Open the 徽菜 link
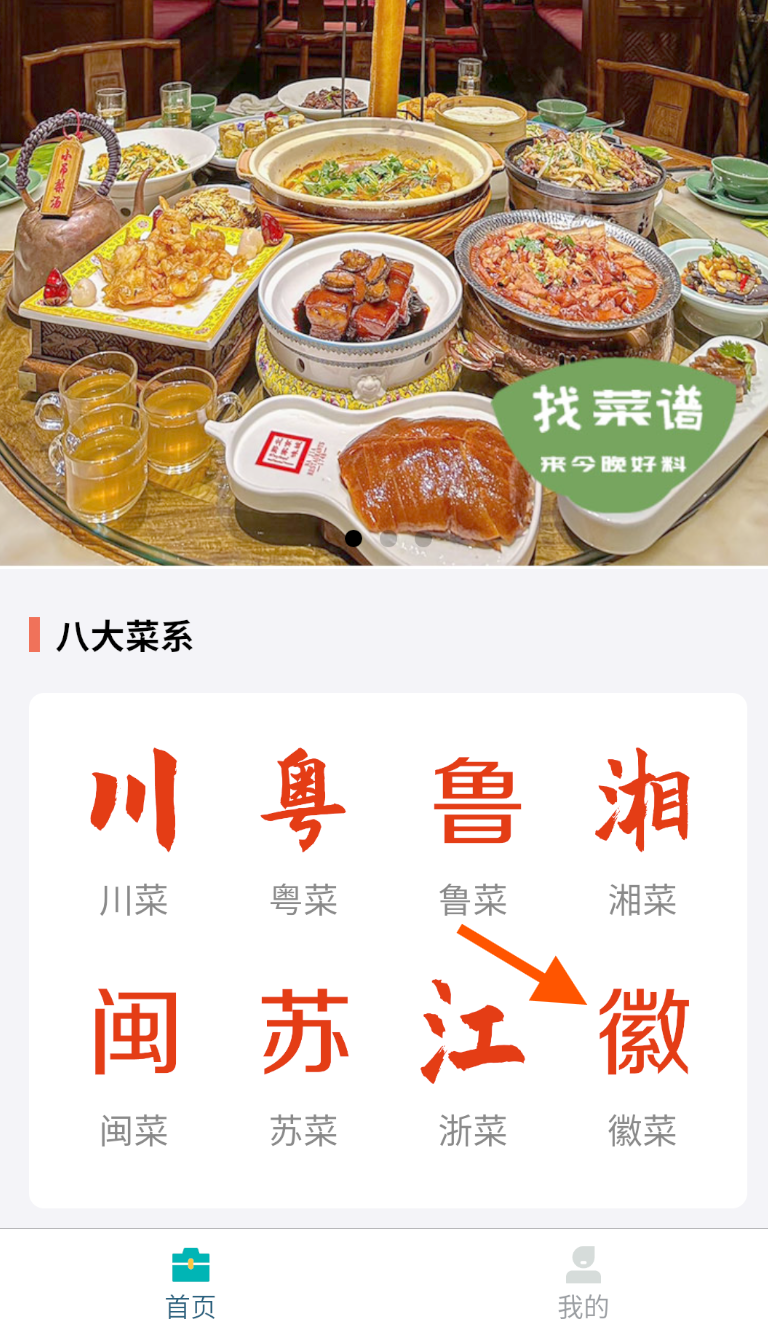This screenshot has height=1324, width=768. (643, 1131)
